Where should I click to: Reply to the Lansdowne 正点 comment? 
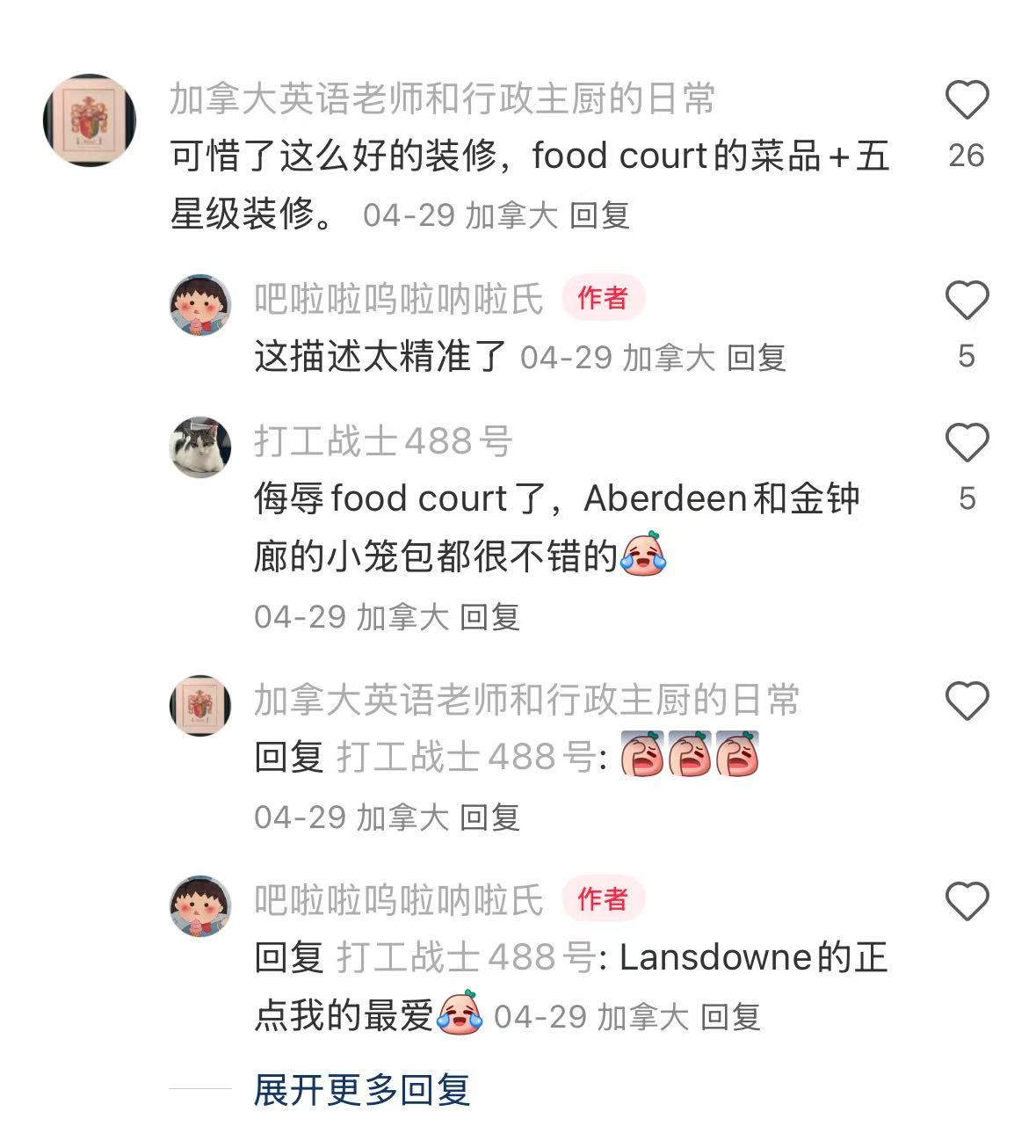(x=729, y=1017)
